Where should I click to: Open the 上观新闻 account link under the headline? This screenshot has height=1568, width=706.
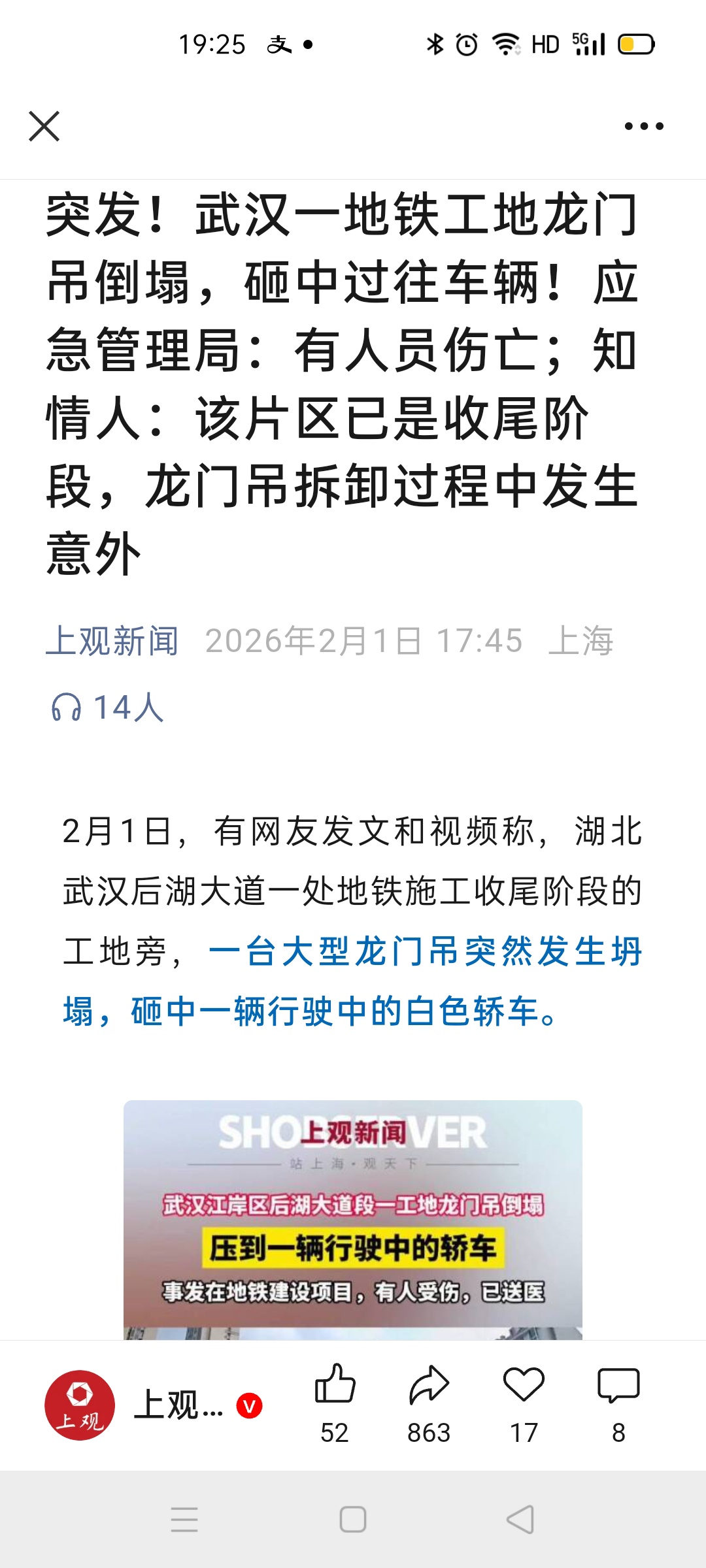click(112, 640)
